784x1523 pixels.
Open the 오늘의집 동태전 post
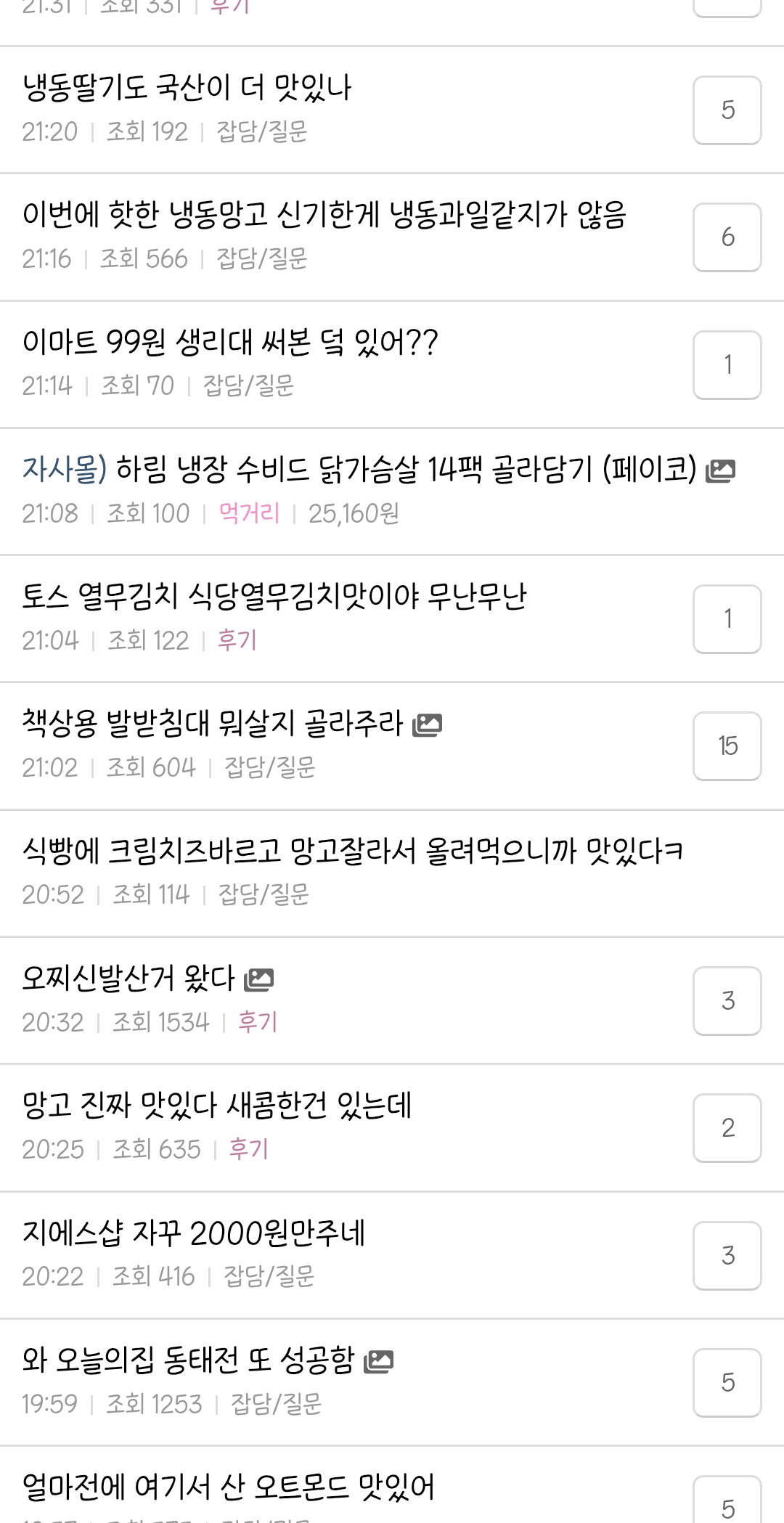tap(188, 1360)
